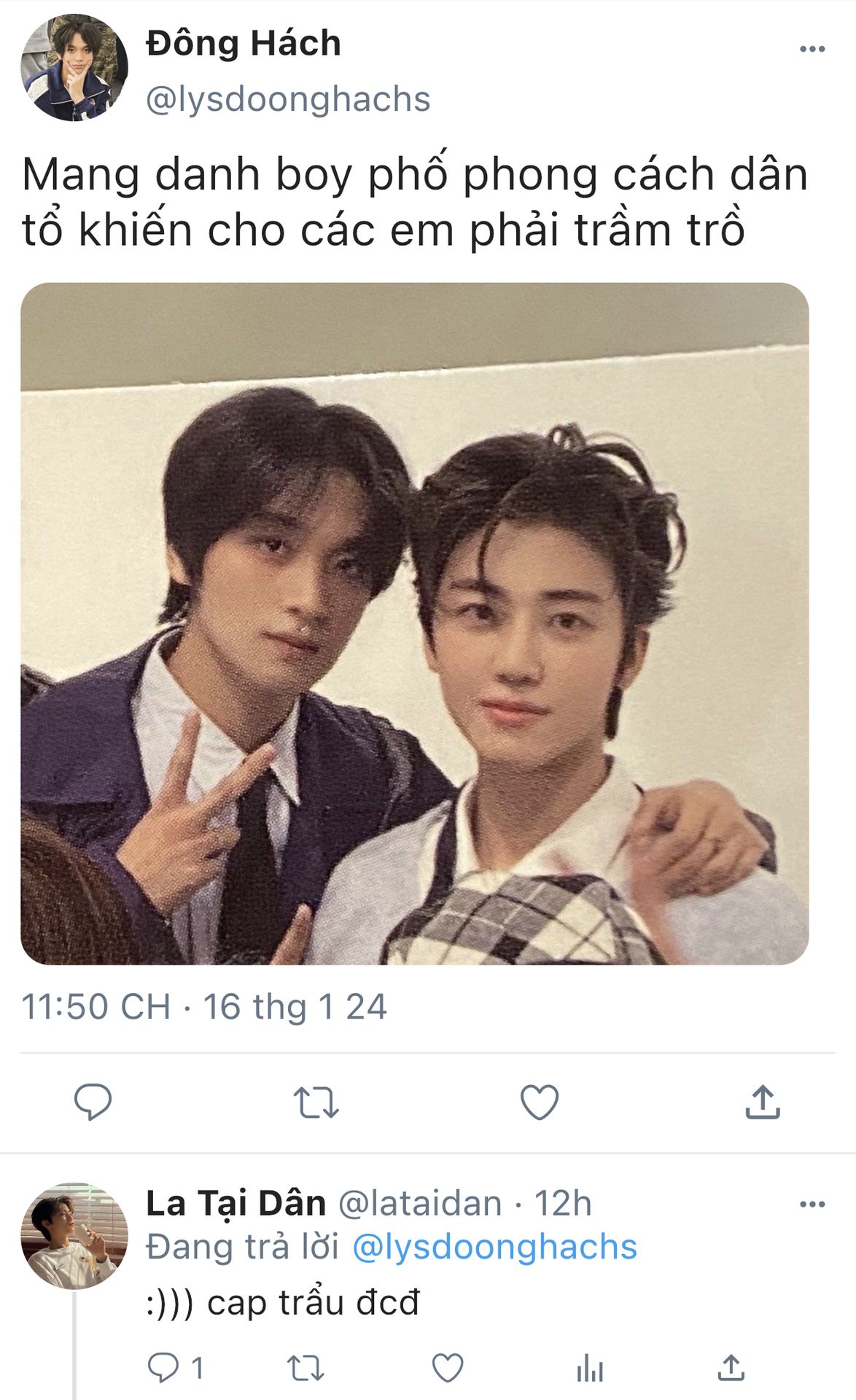View analytics for La Tại Dân's reply

[590, 1369]
